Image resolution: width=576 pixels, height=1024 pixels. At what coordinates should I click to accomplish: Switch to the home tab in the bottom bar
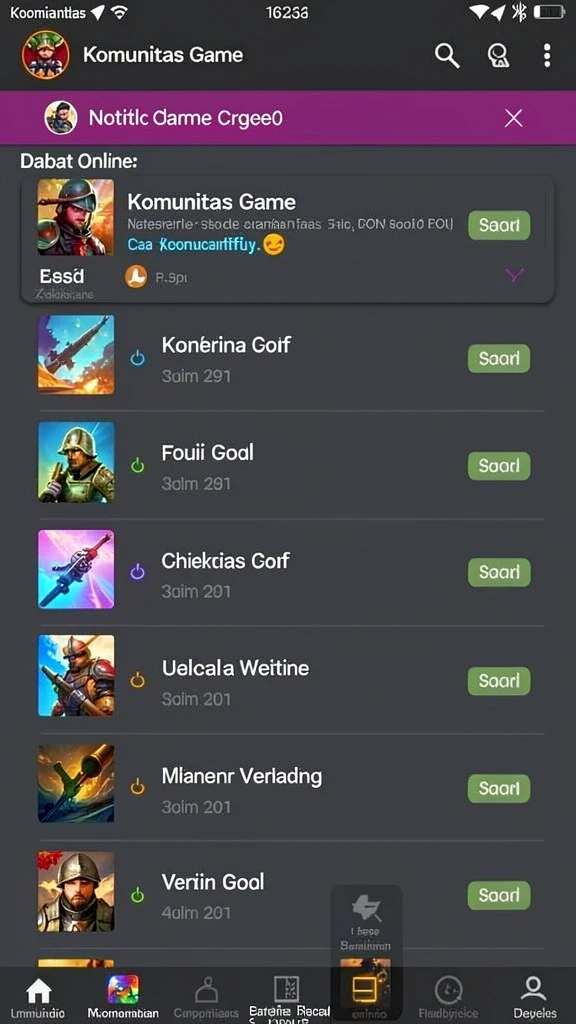[x=39, y=998]
